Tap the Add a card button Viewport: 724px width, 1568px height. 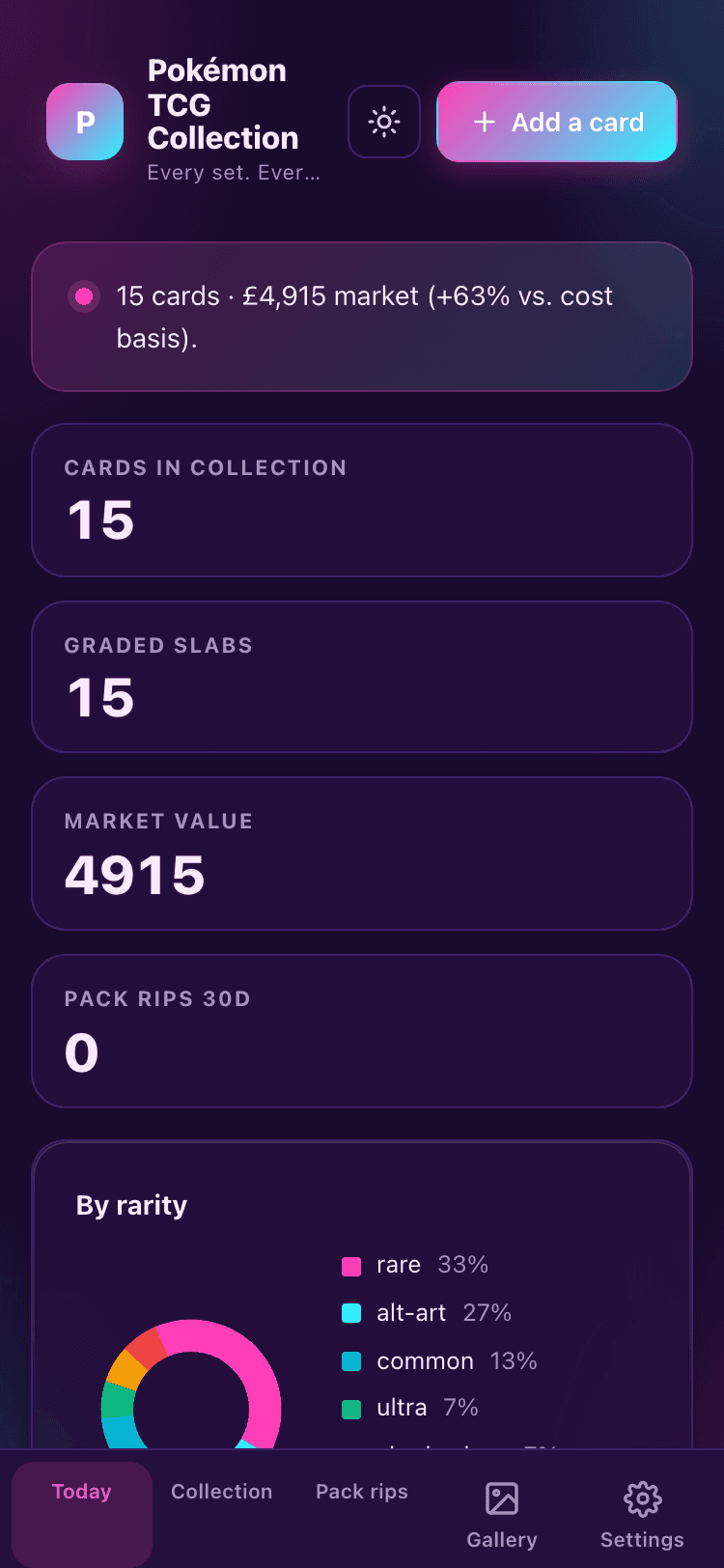pyautogui.click(x=557, y=122)
